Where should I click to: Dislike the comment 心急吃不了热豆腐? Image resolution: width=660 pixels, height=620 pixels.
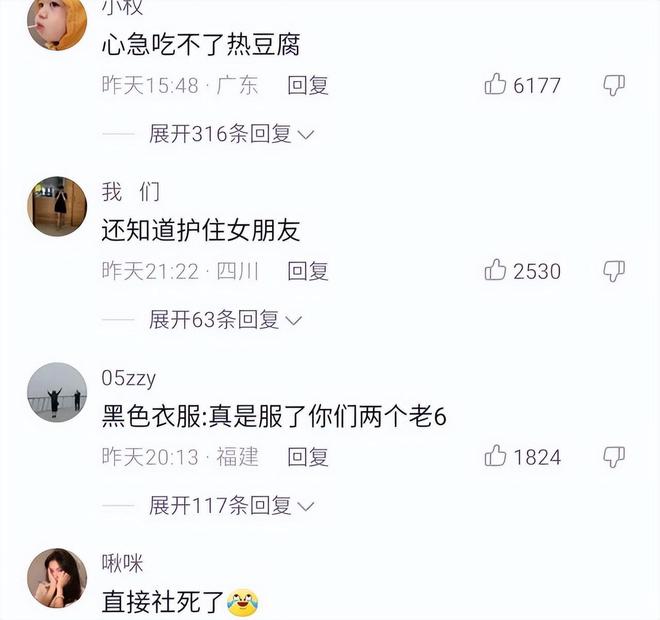pos(614,85)
